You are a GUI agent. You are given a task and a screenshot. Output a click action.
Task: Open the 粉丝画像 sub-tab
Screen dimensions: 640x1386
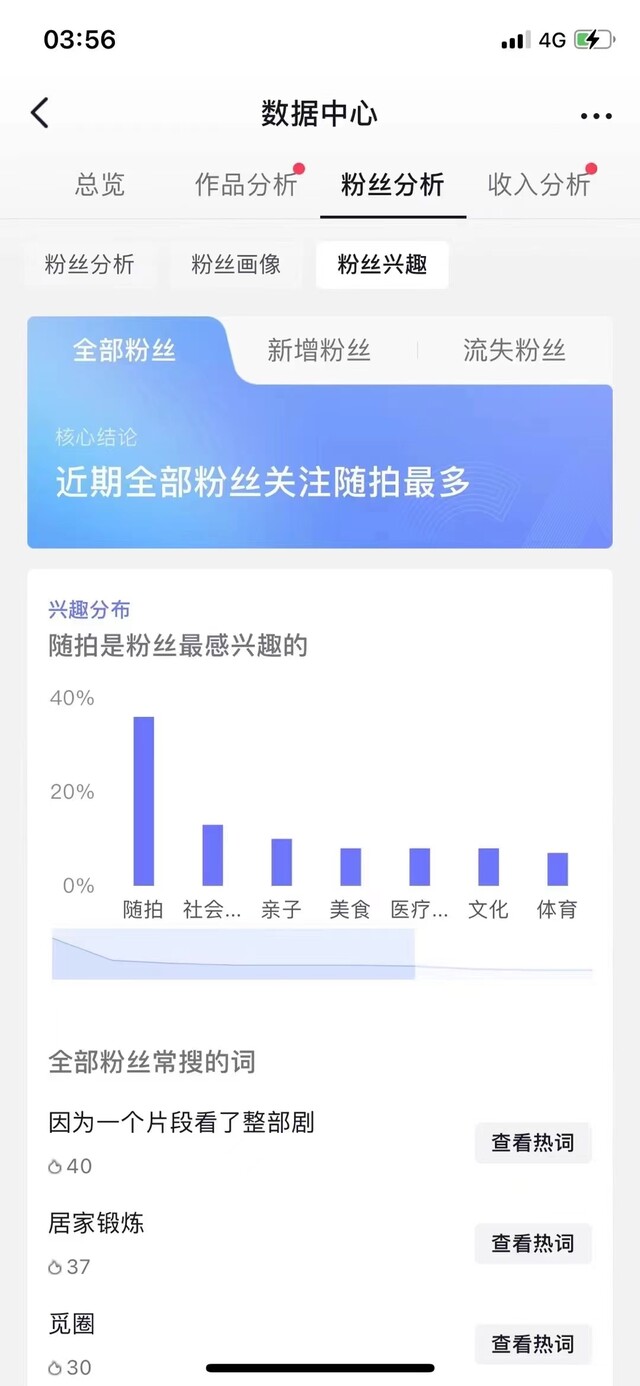(236, 265)
